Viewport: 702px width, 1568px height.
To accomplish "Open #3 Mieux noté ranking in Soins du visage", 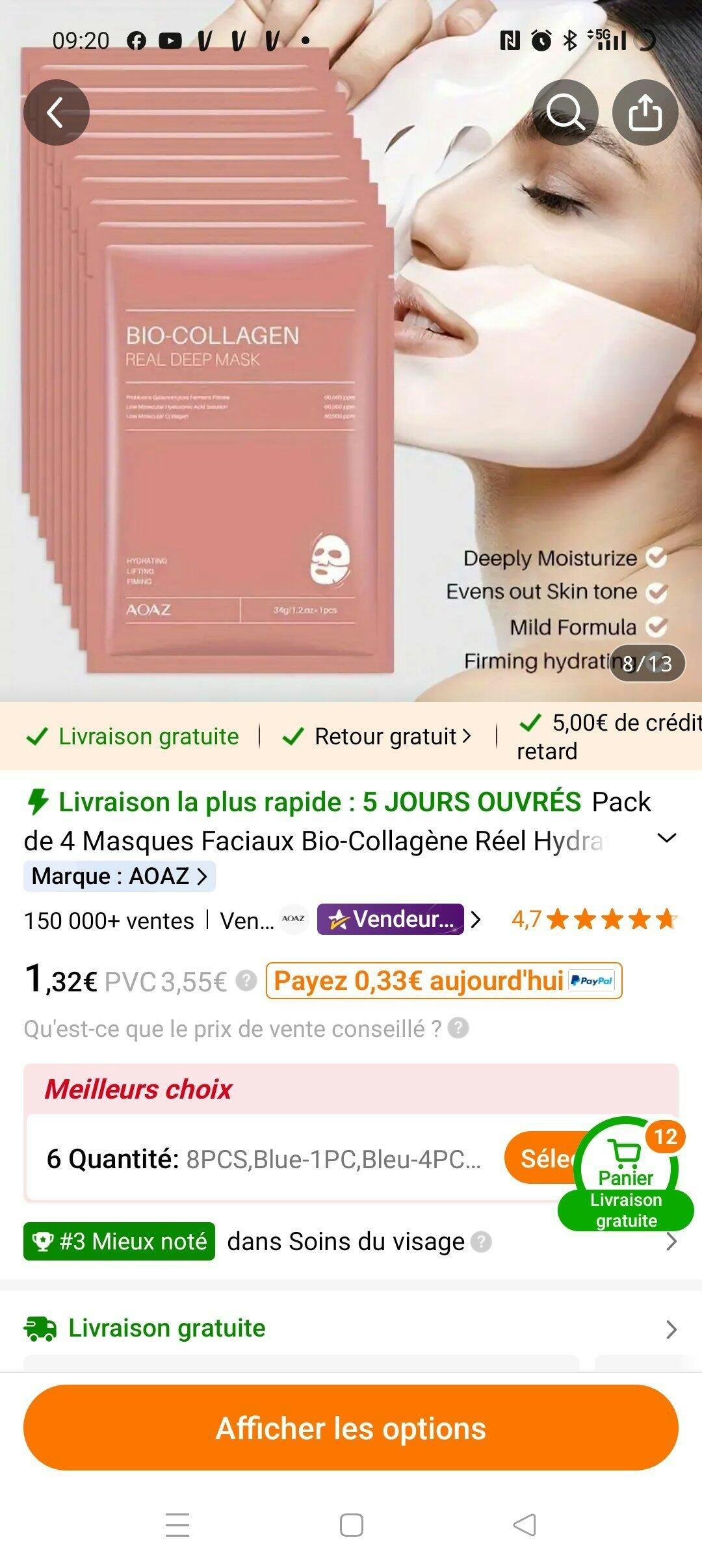I will click(x=351, y=1241).
